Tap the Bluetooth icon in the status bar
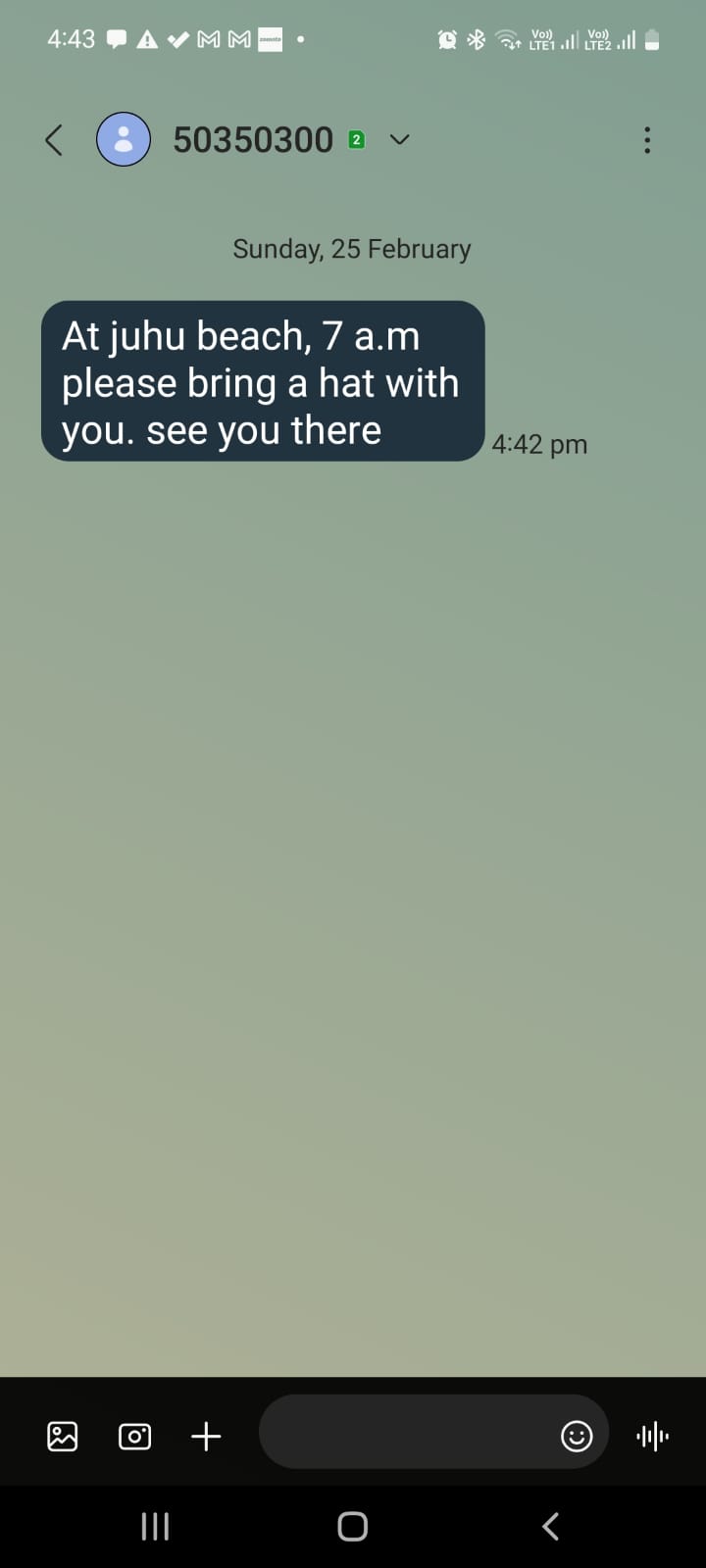 click(x=476, y=39)
